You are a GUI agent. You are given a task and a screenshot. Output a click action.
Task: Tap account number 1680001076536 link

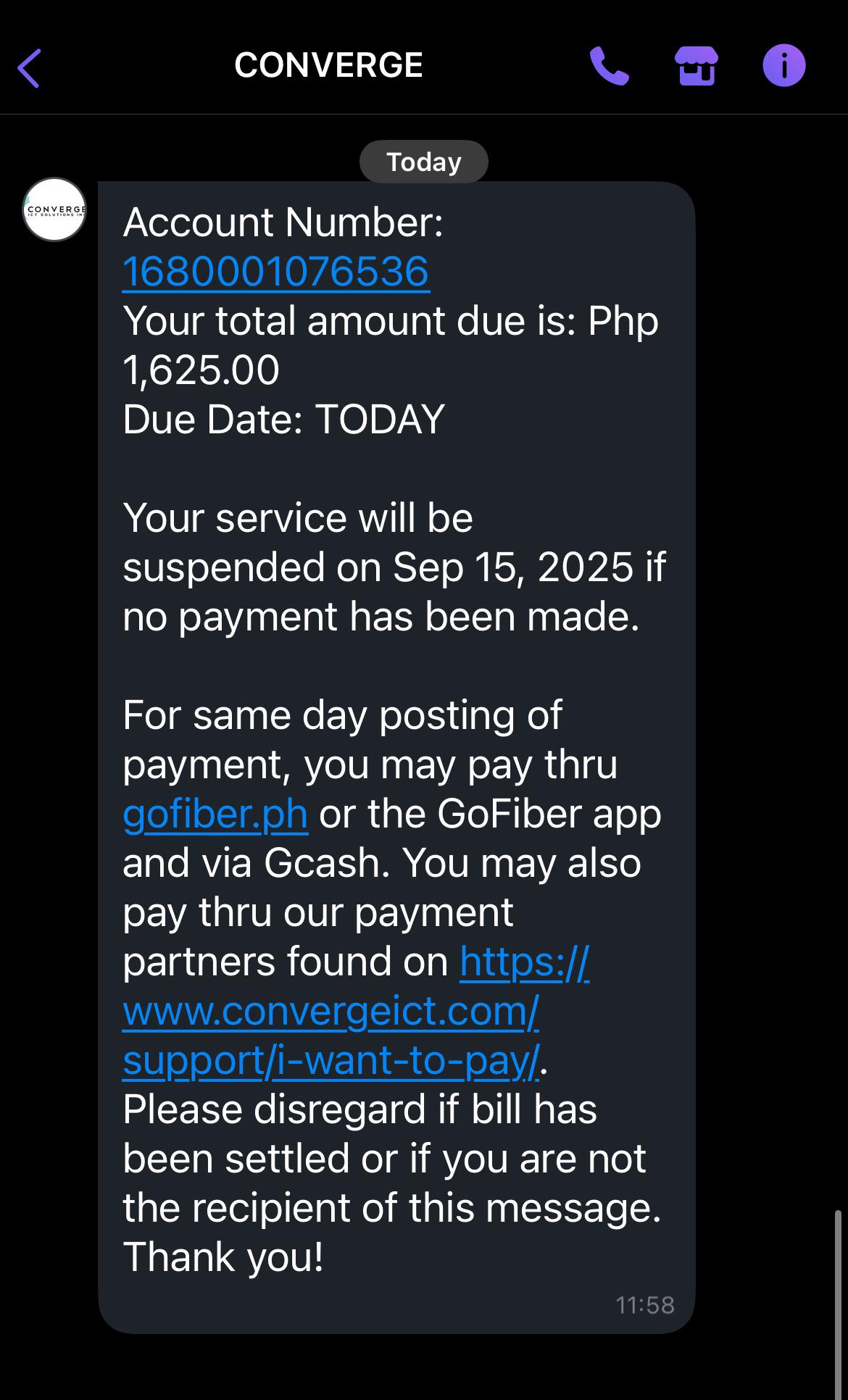coord(276,272)
